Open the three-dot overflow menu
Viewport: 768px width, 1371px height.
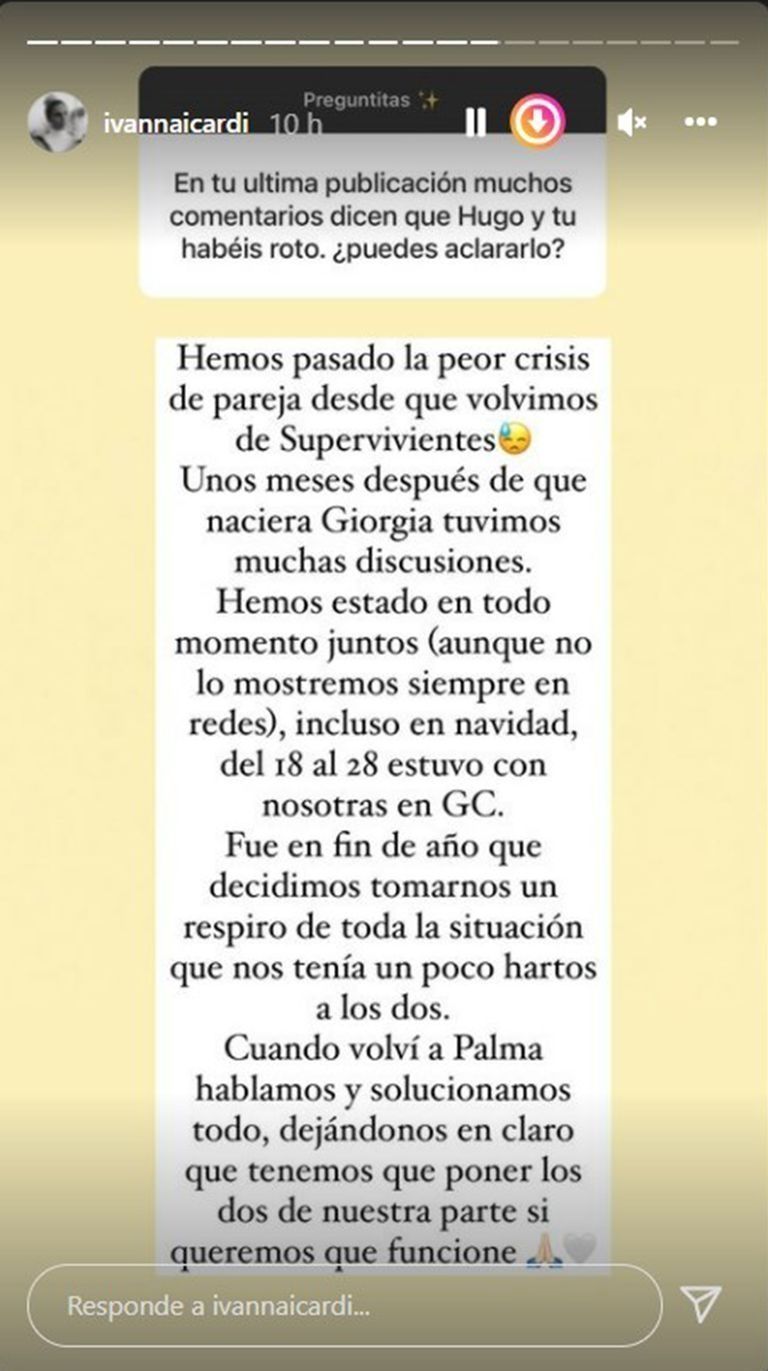[700, 123]
